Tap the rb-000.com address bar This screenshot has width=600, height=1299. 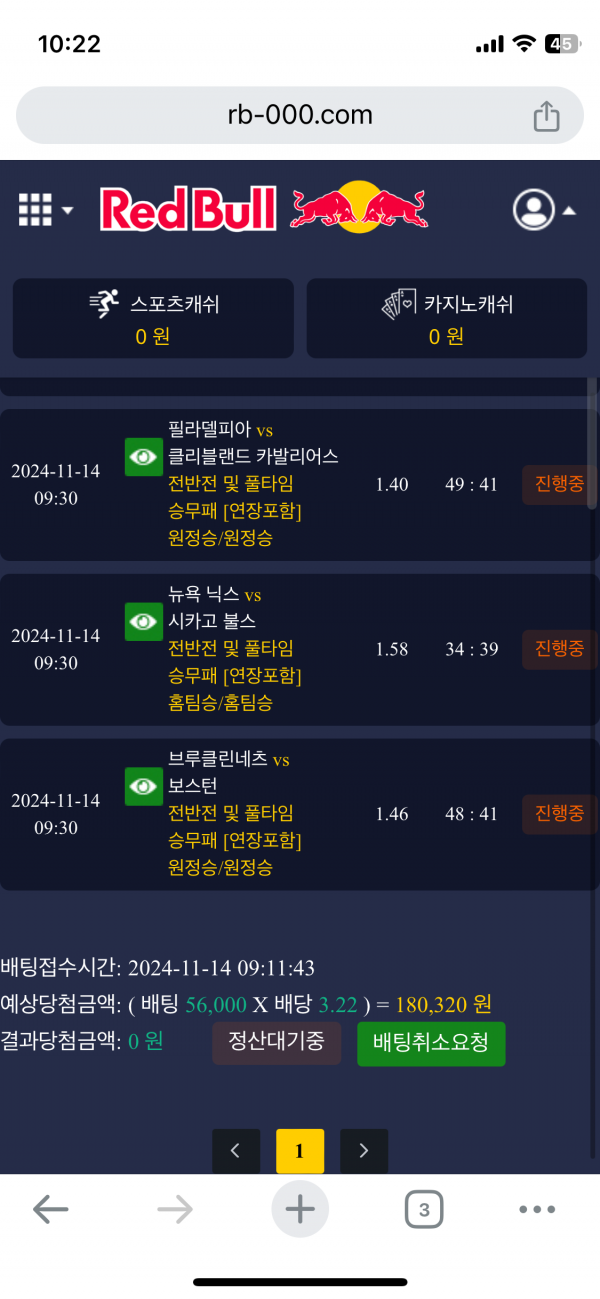tap(300, 116)
